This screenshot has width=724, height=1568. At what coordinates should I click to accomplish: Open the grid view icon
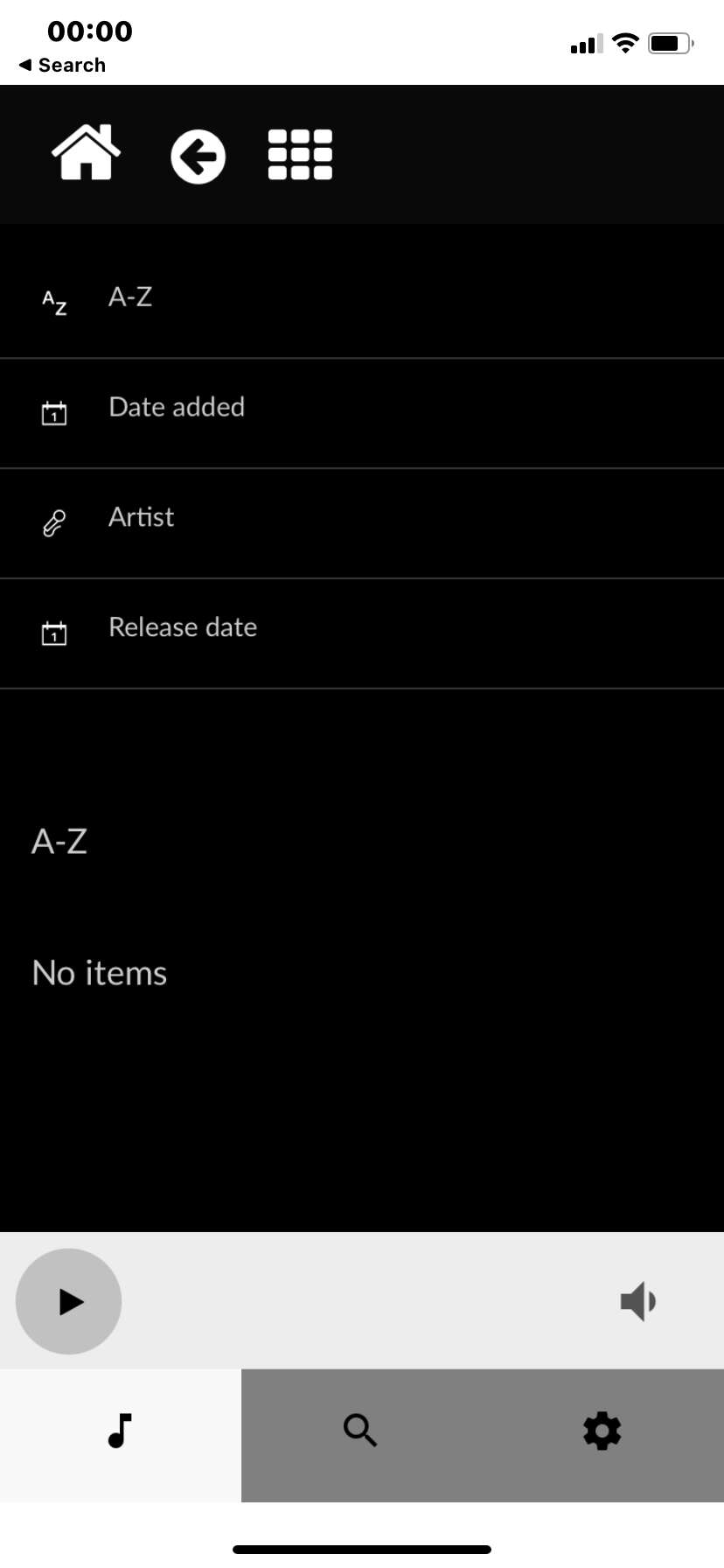point(300,155)
